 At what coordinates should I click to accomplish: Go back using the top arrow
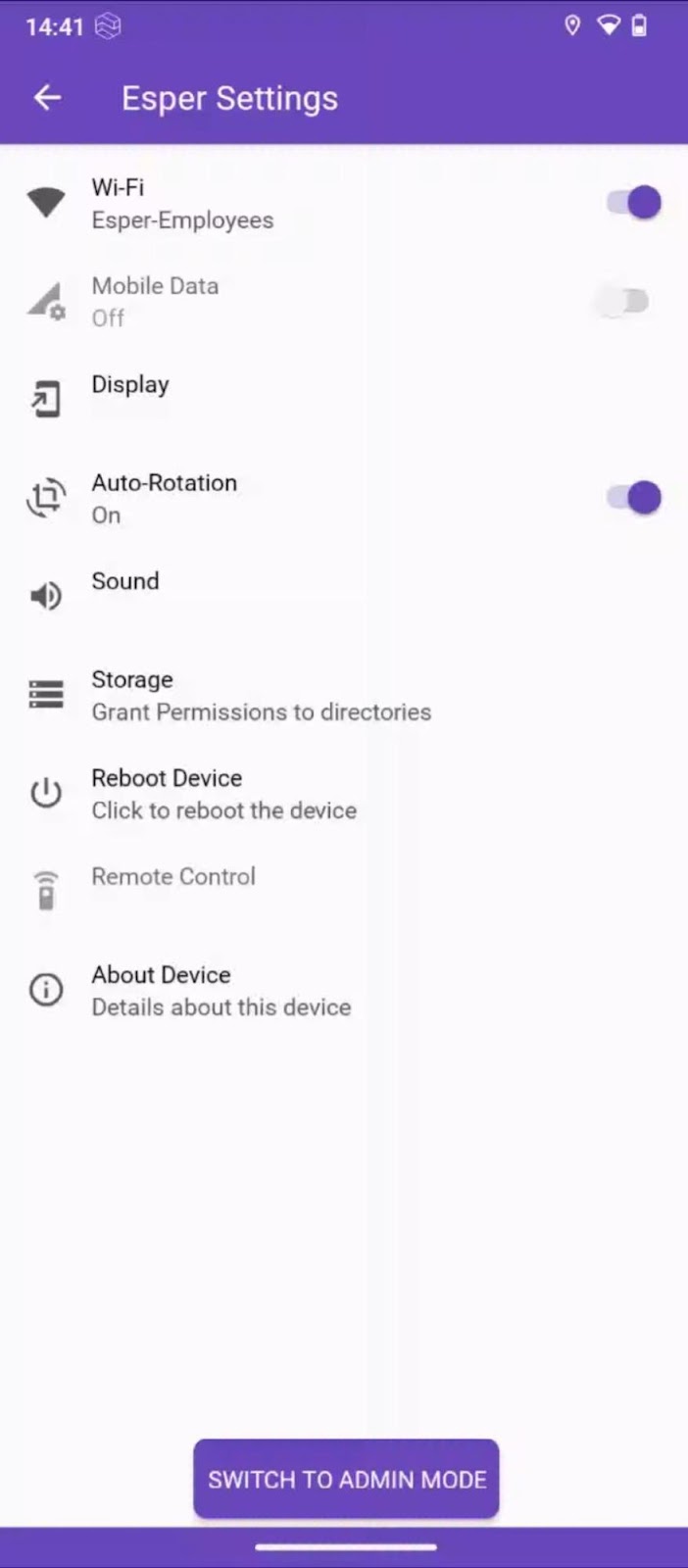[x=47, y=97]
